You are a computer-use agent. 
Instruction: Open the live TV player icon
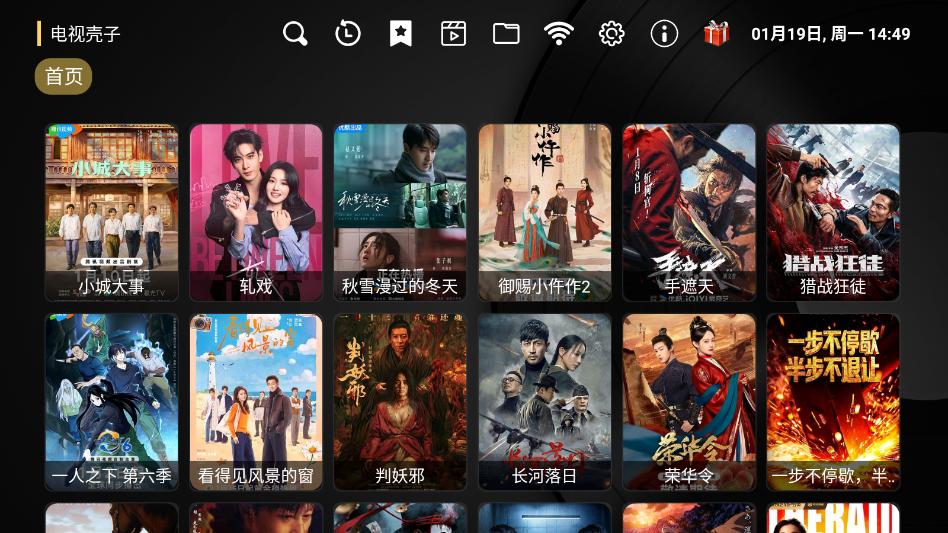pos(453,34)
